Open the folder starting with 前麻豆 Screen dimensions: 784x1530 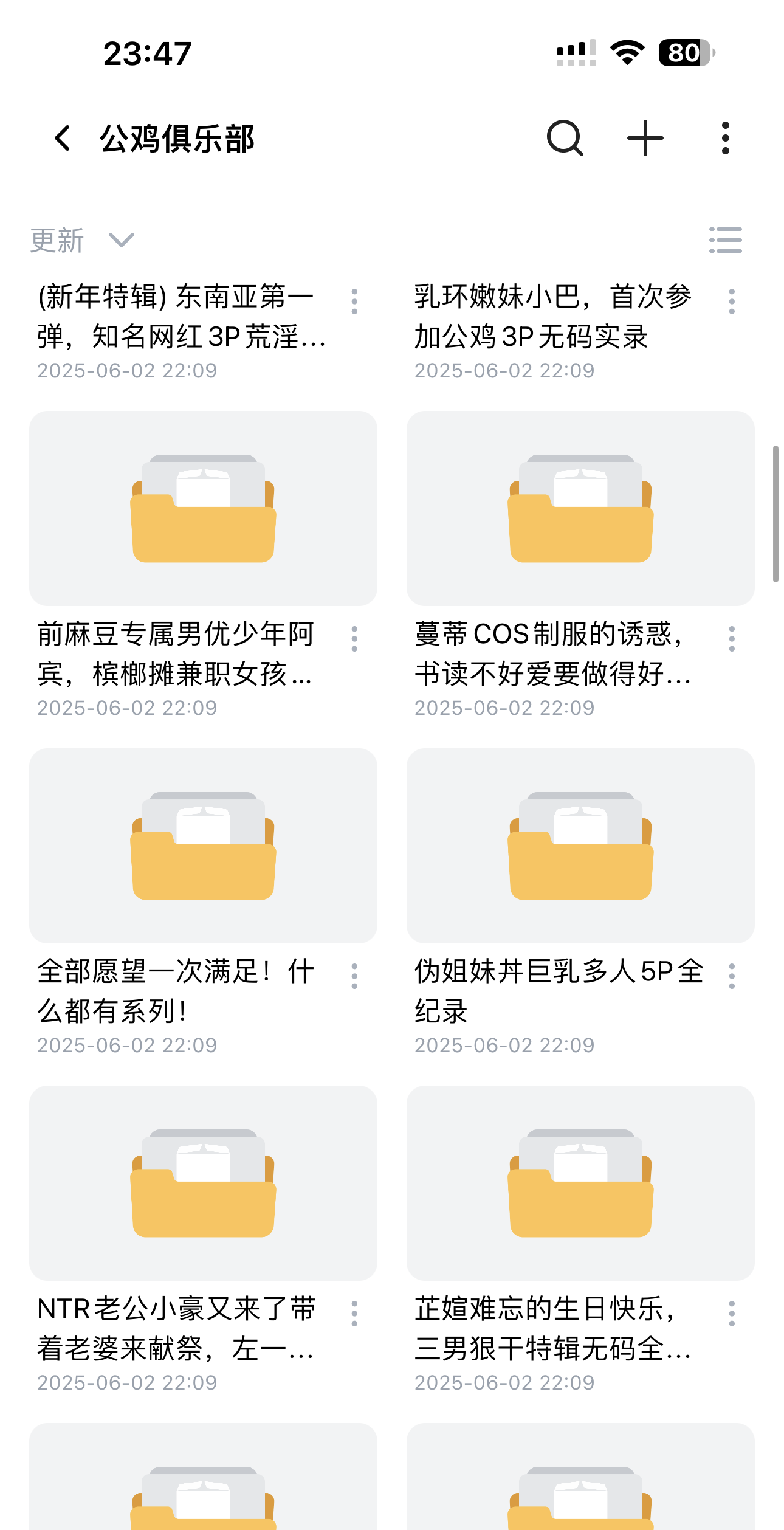(203, 508)
